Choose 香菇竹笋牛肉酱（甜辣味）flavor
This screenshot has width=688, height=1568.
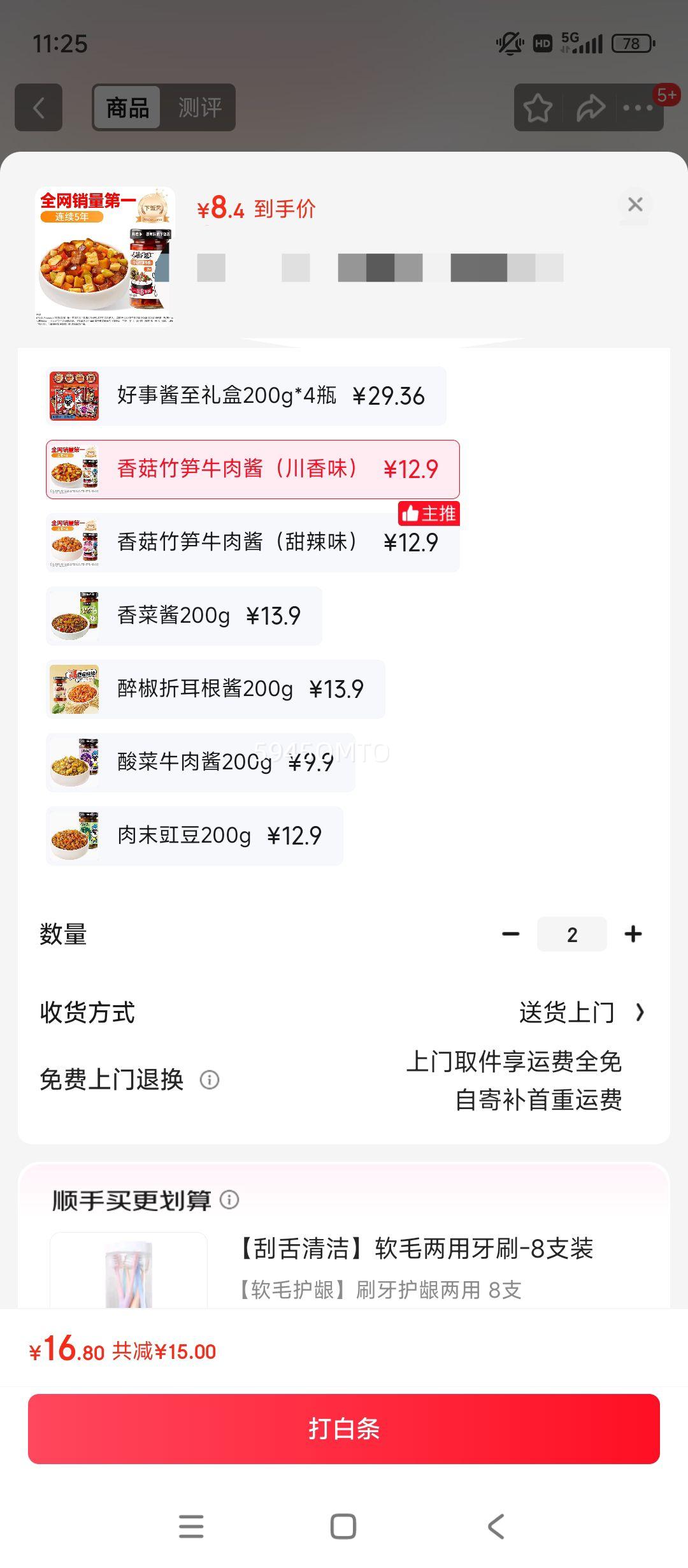(x=252, y=542)
